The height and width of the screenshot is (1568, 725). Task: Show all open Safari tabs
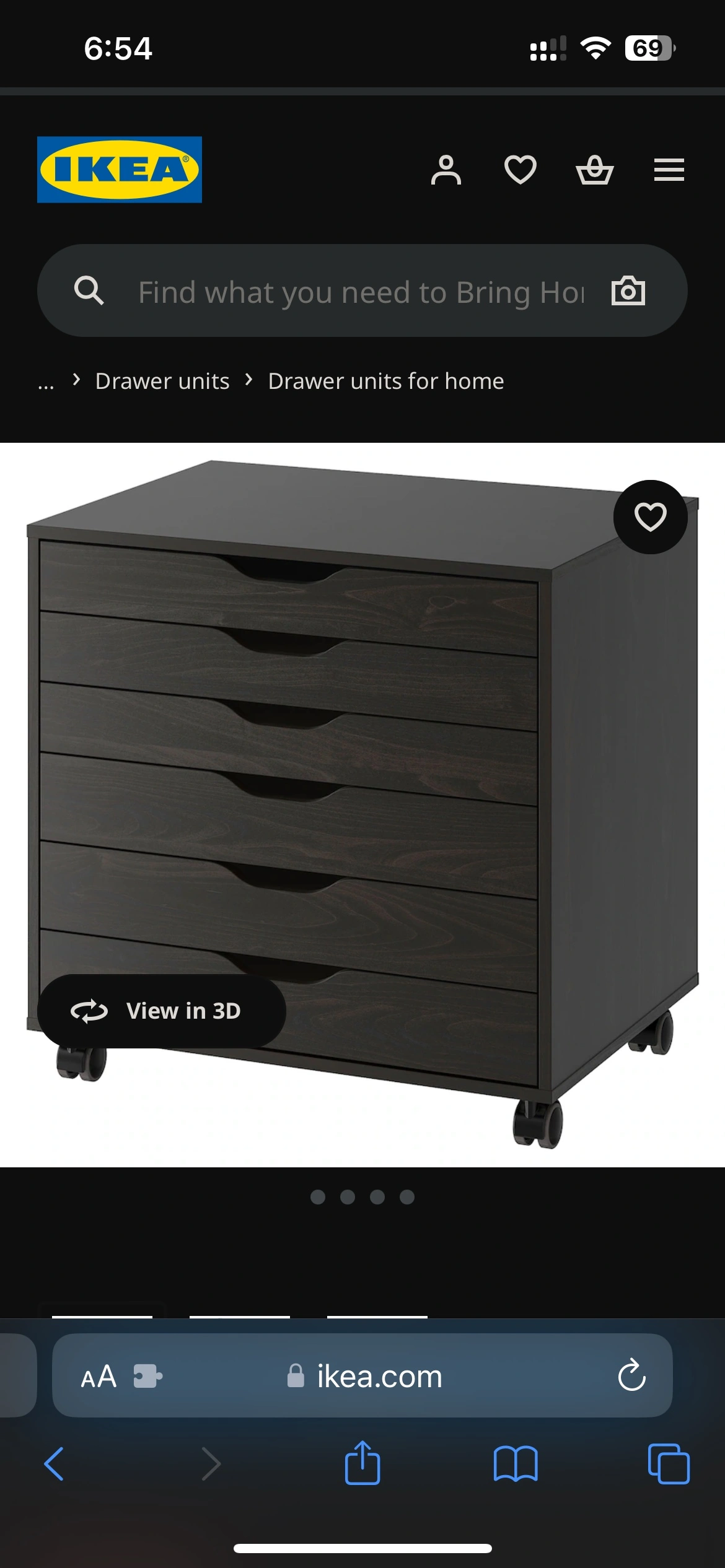click(669, 1464)
